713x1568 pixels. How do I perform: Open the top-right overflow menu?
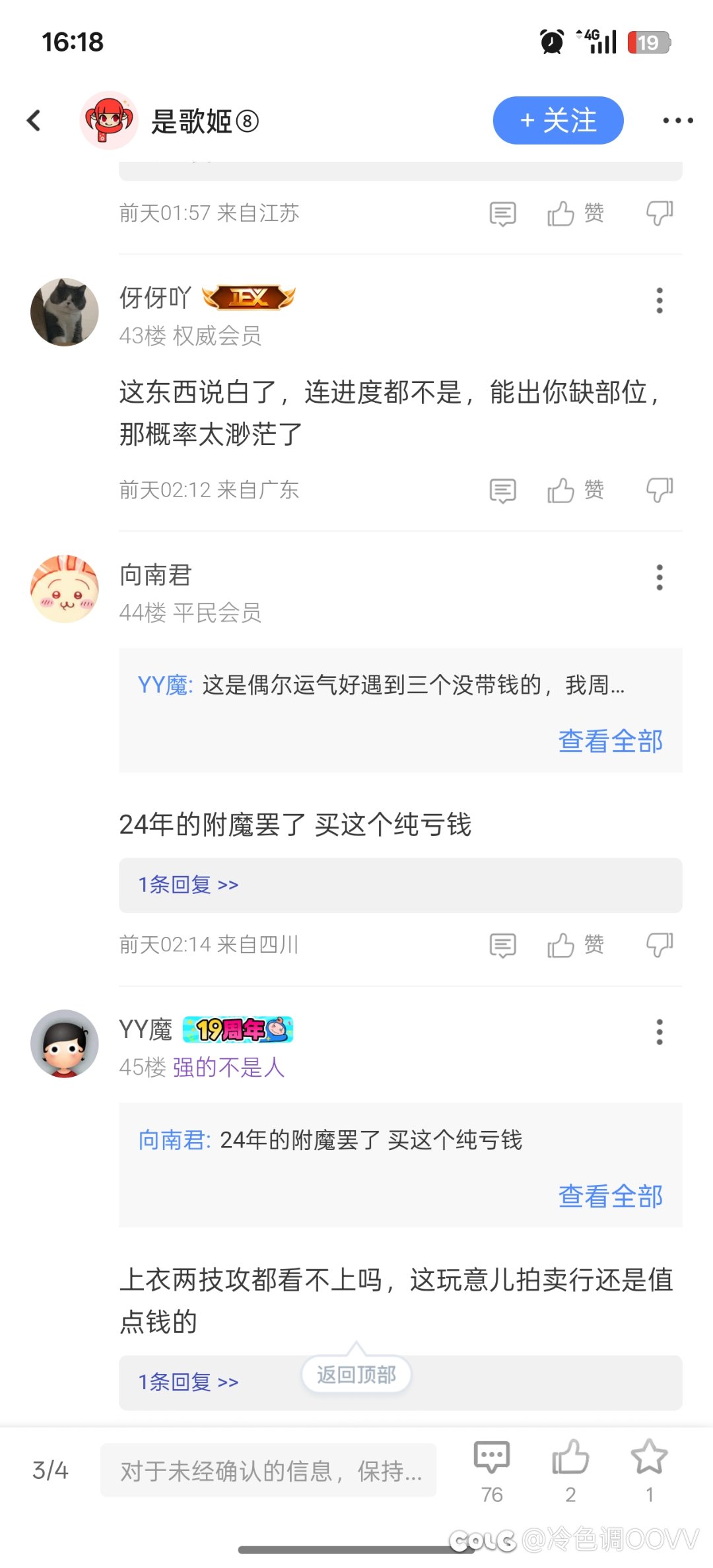[677, 120]
